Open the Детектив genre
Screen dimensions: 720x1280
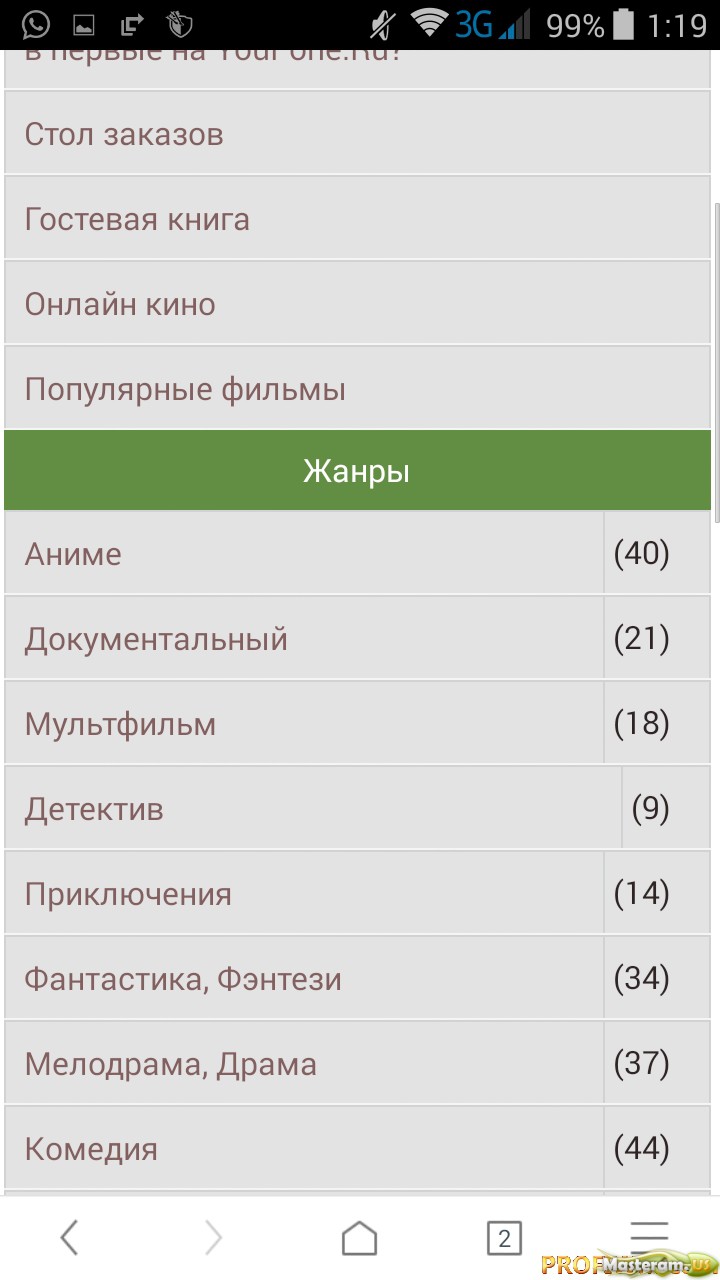point(313,808)
